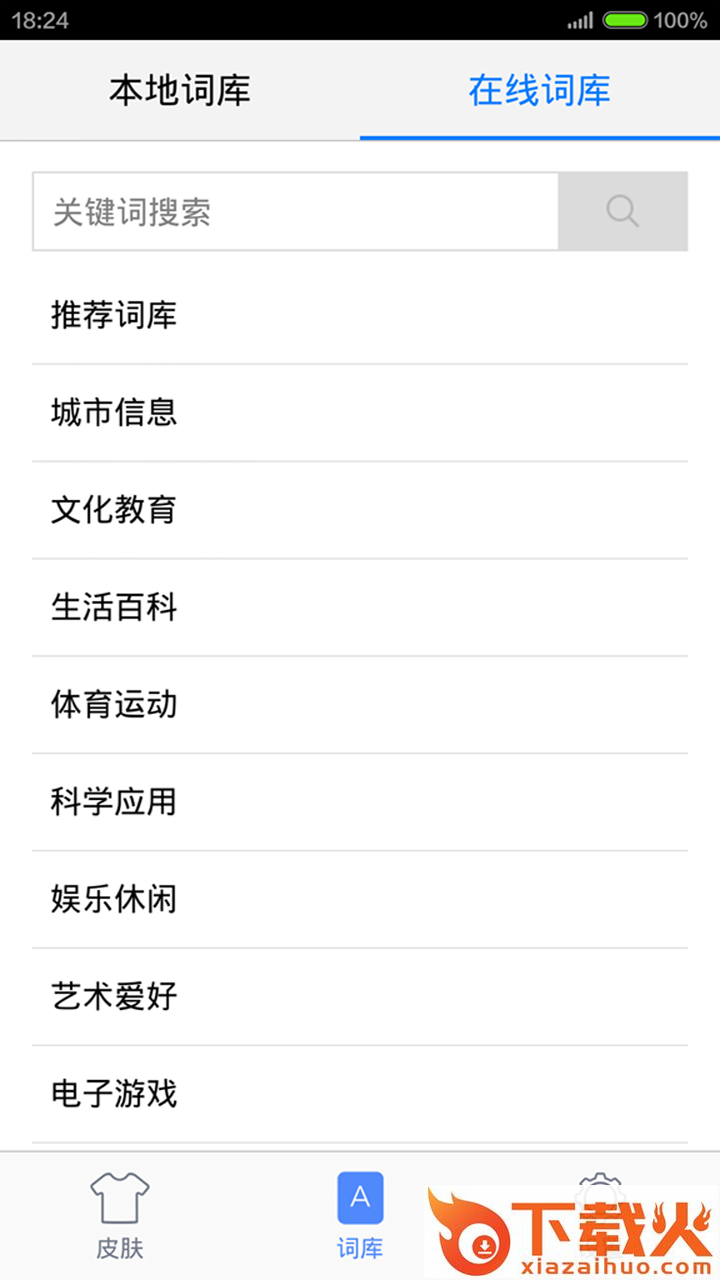The image size is (720, 1280).
Task: Open the 科学应用 category
Action: click(359, 802)
